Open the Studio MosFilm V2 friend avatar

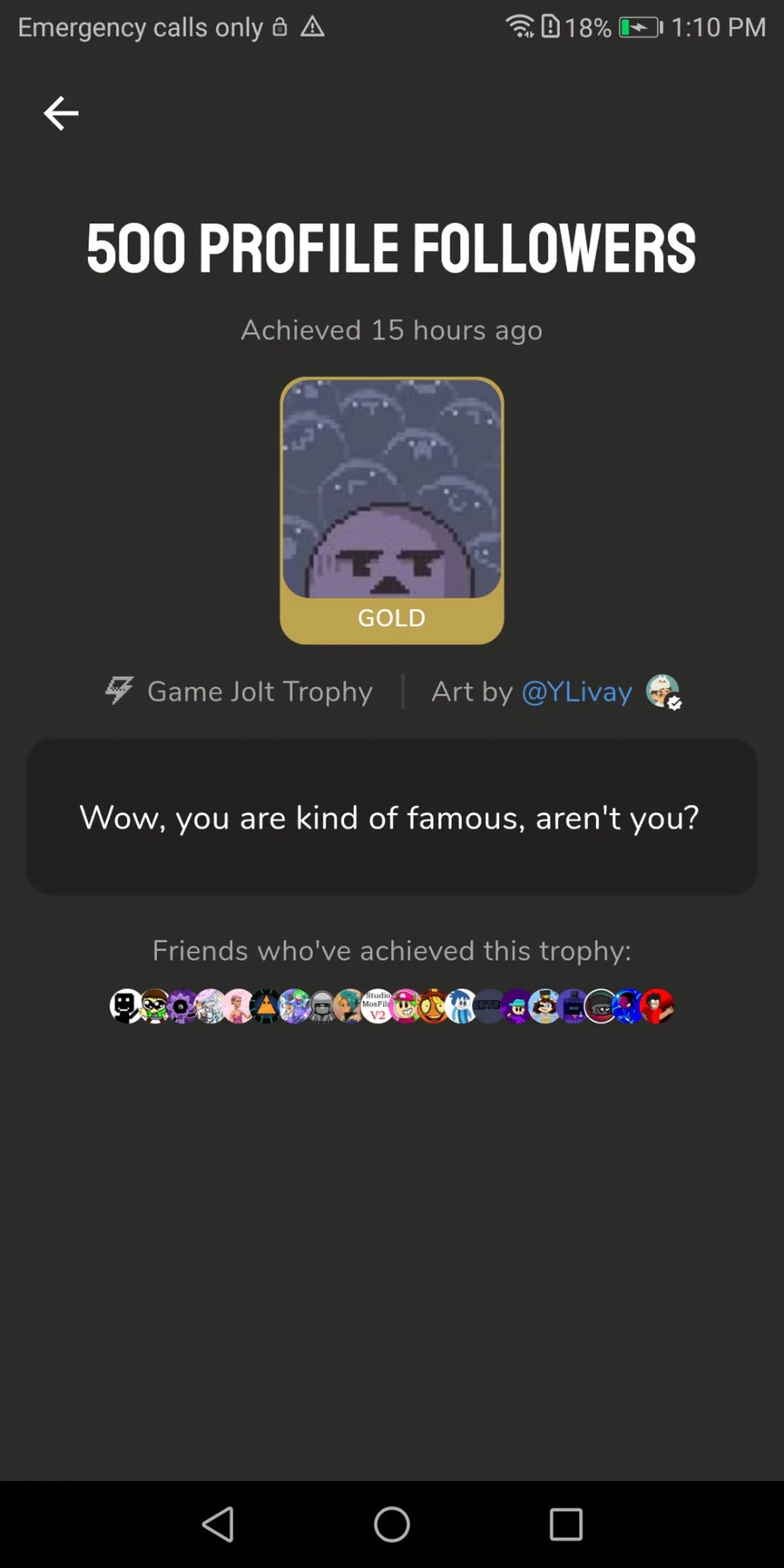378,1006
